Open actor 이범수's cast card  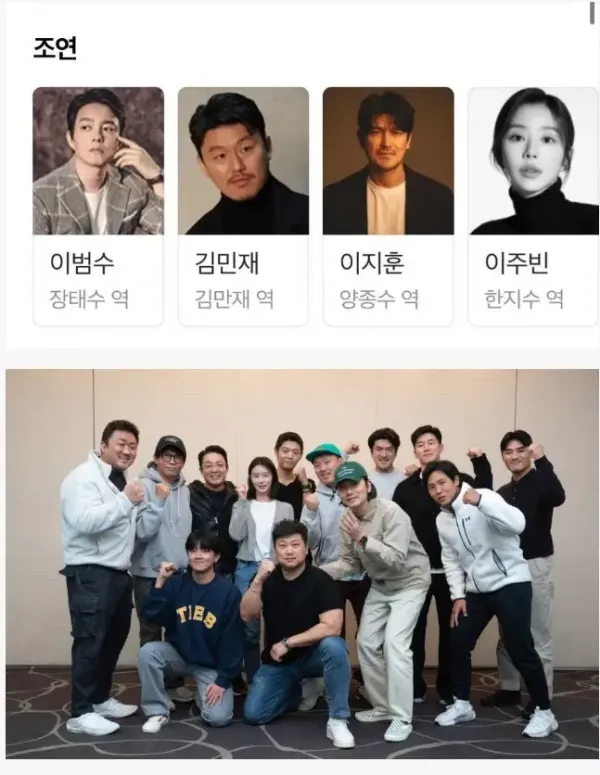[x=98, y=205]
